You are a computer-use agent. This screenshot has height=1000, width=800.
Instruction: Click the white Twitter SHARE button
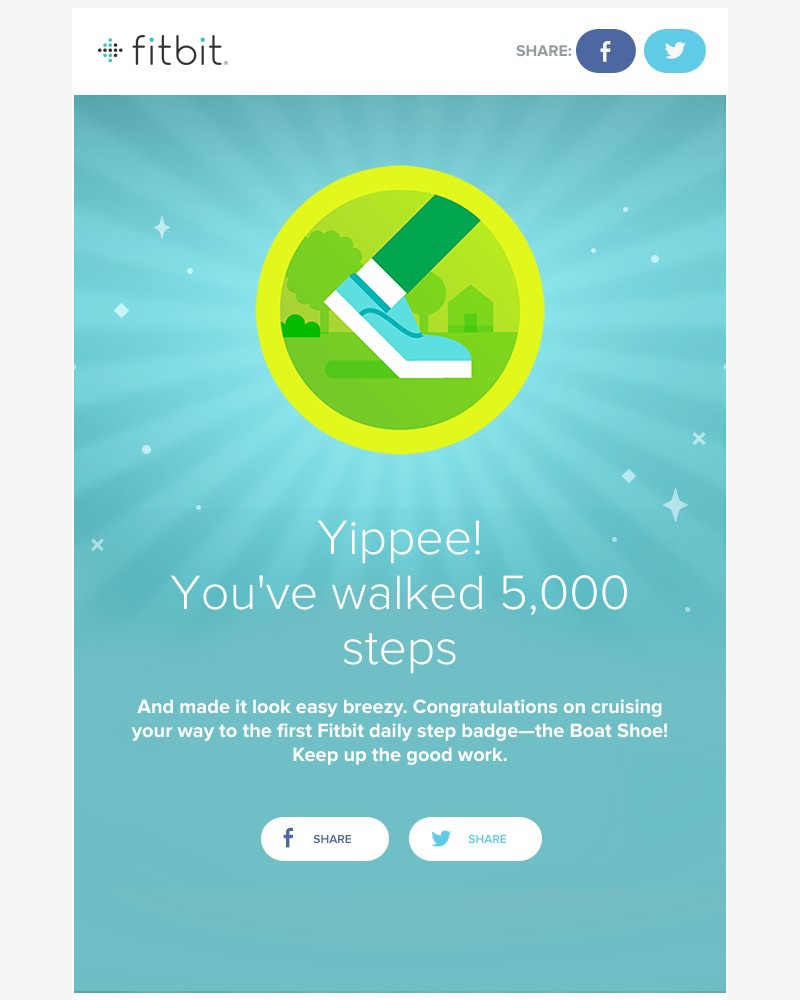pos(475,839)
